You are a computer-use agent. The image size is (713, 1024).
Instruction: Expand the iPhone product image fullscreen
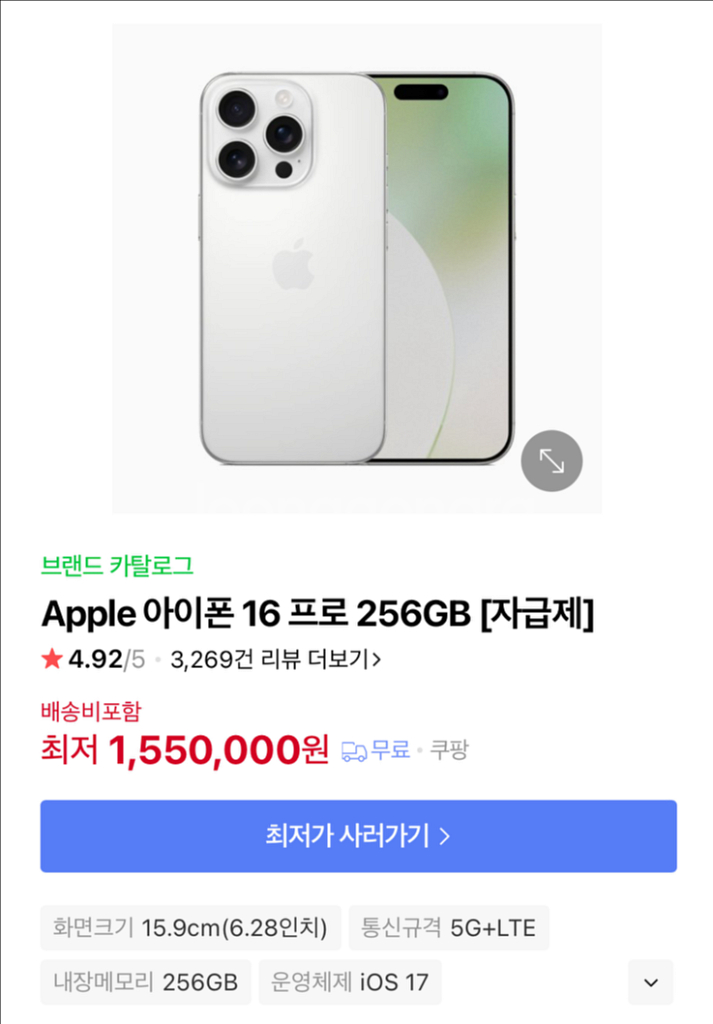click(x=551, y=461)
